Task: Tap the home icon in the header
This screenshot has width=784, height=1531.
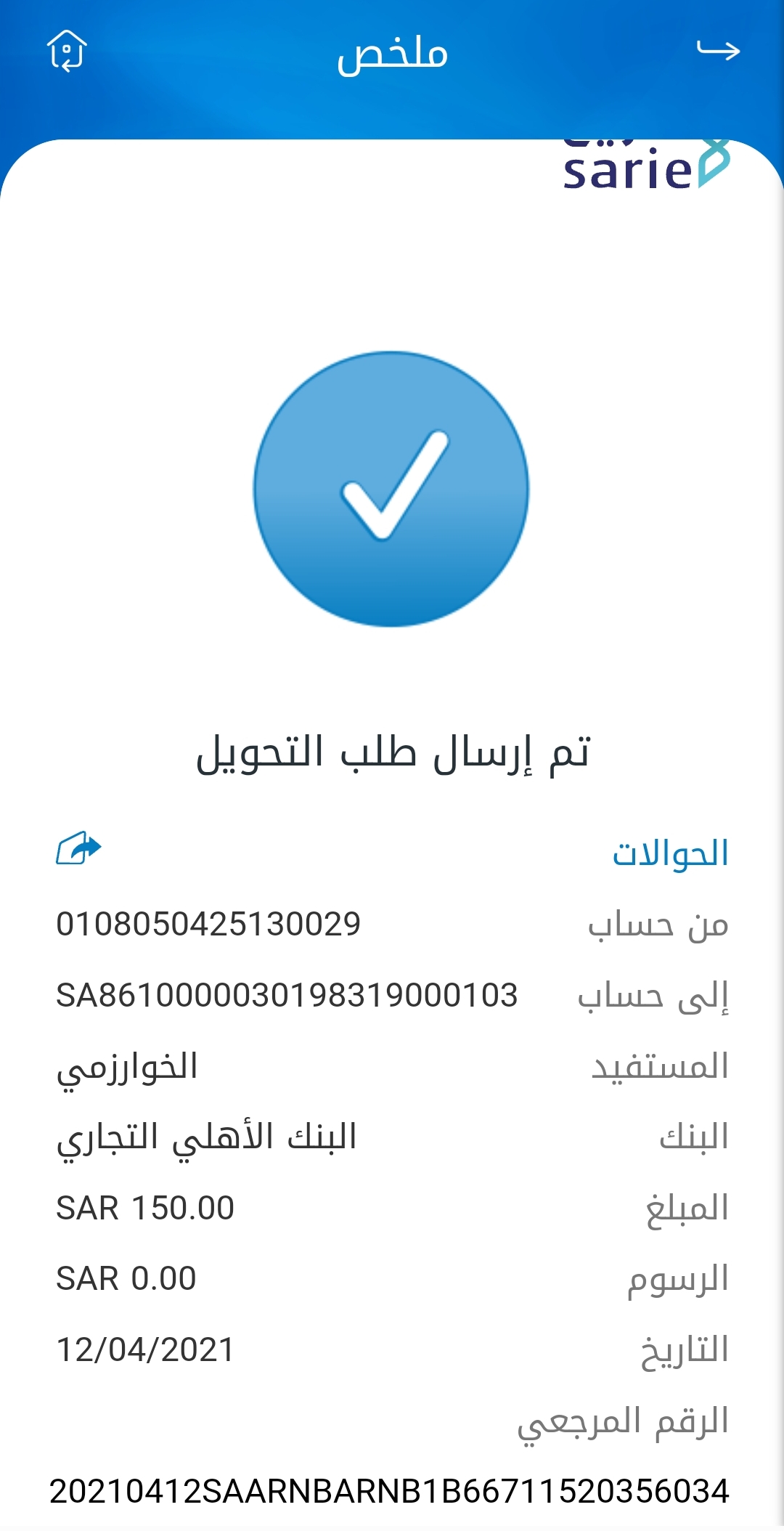Action: point(67,51)
